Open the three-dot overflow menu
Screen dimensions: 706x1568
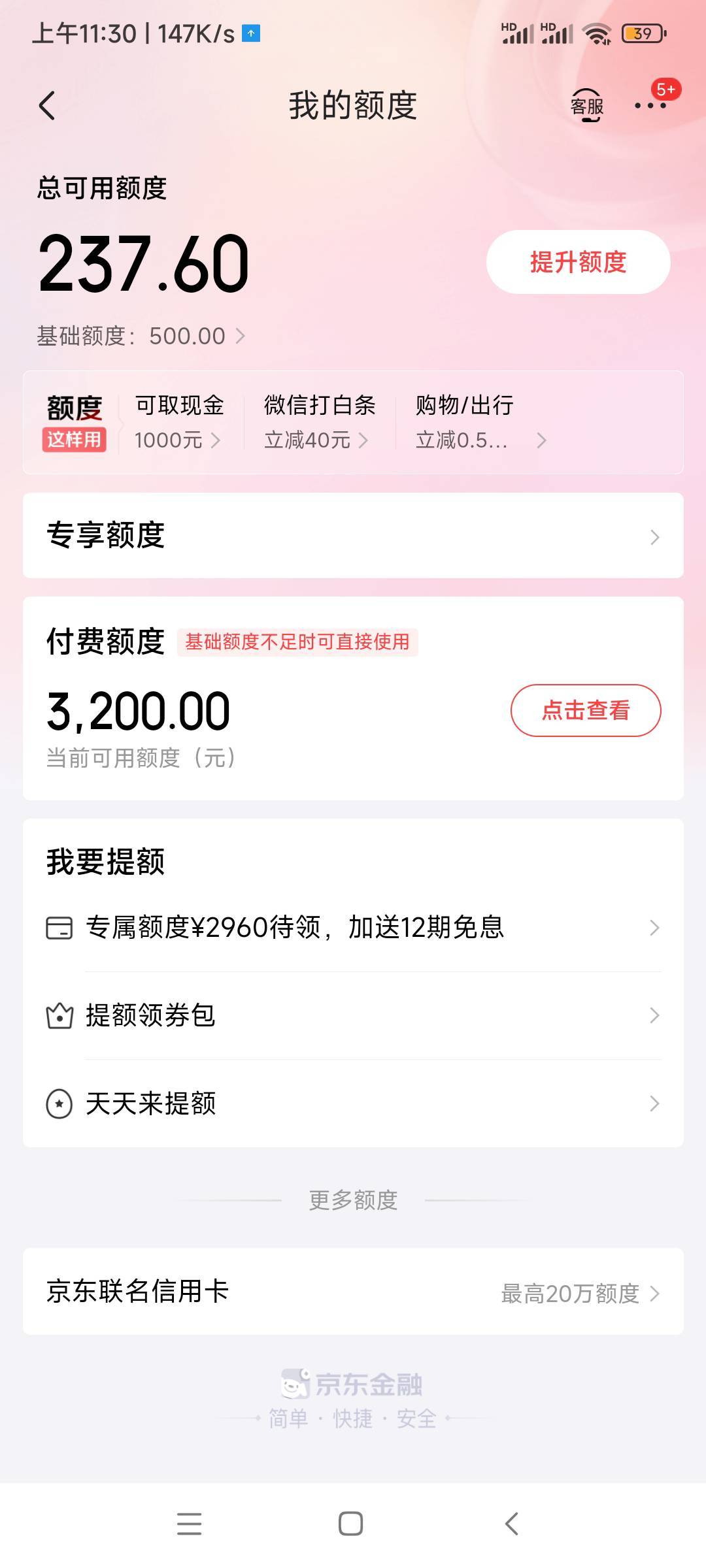(650, 106)
